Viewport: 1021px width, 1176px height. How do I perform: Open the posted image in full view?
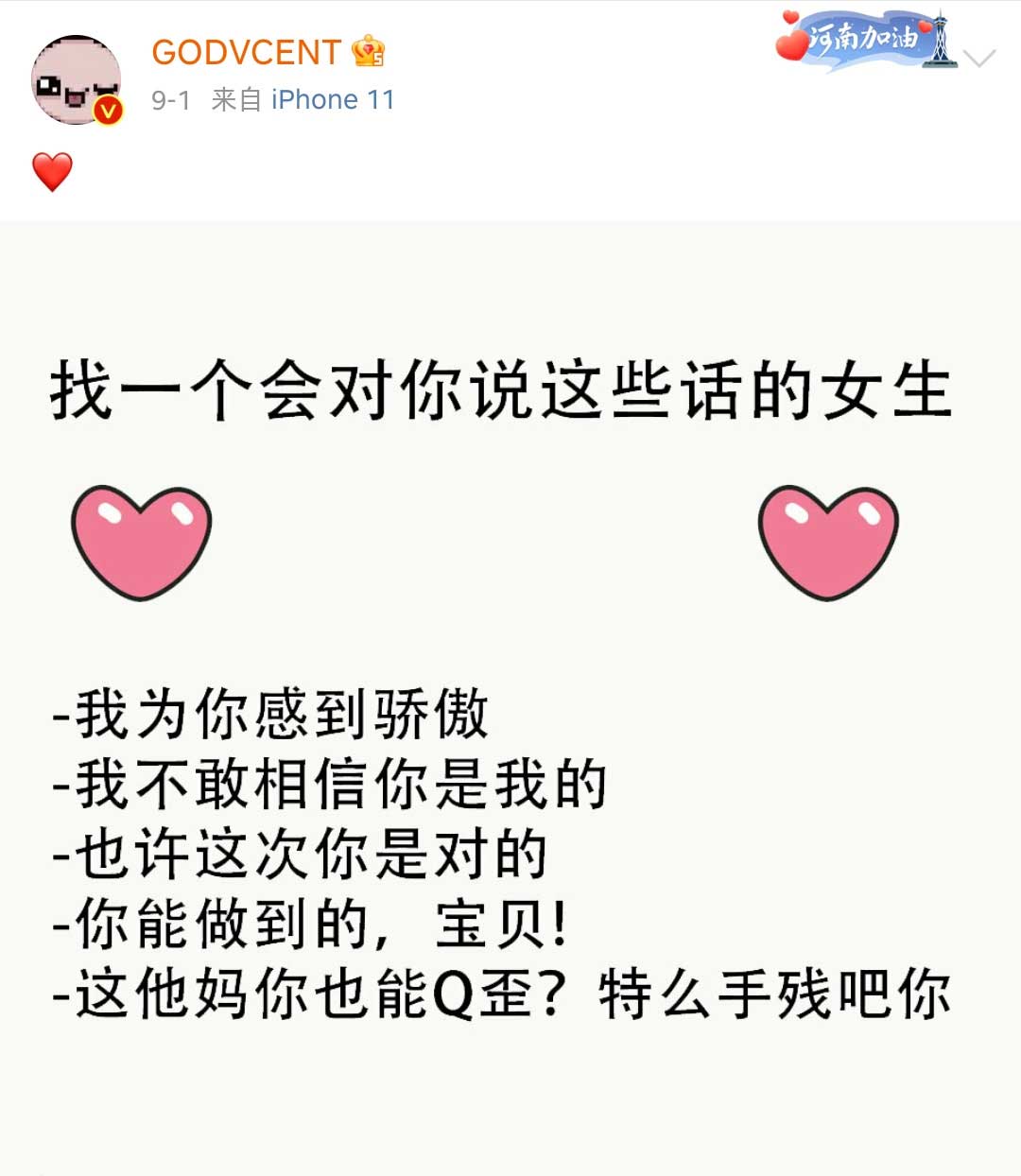[x=510, y=700]
